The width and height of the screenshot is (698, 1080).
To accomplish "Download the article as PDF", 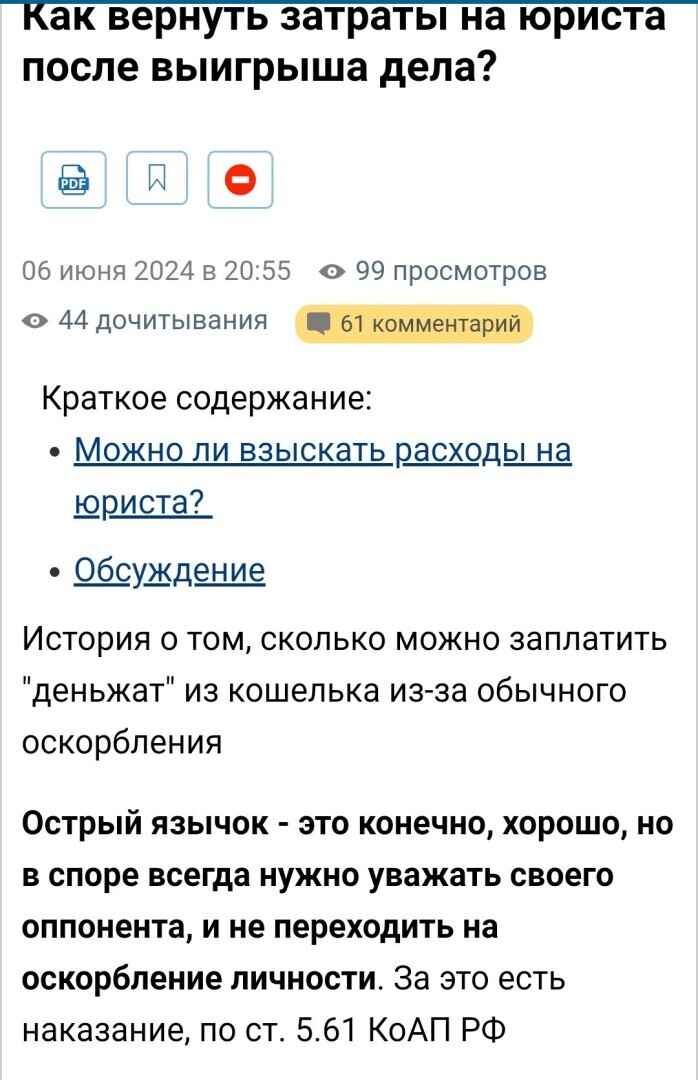I will tap(73, 180).
